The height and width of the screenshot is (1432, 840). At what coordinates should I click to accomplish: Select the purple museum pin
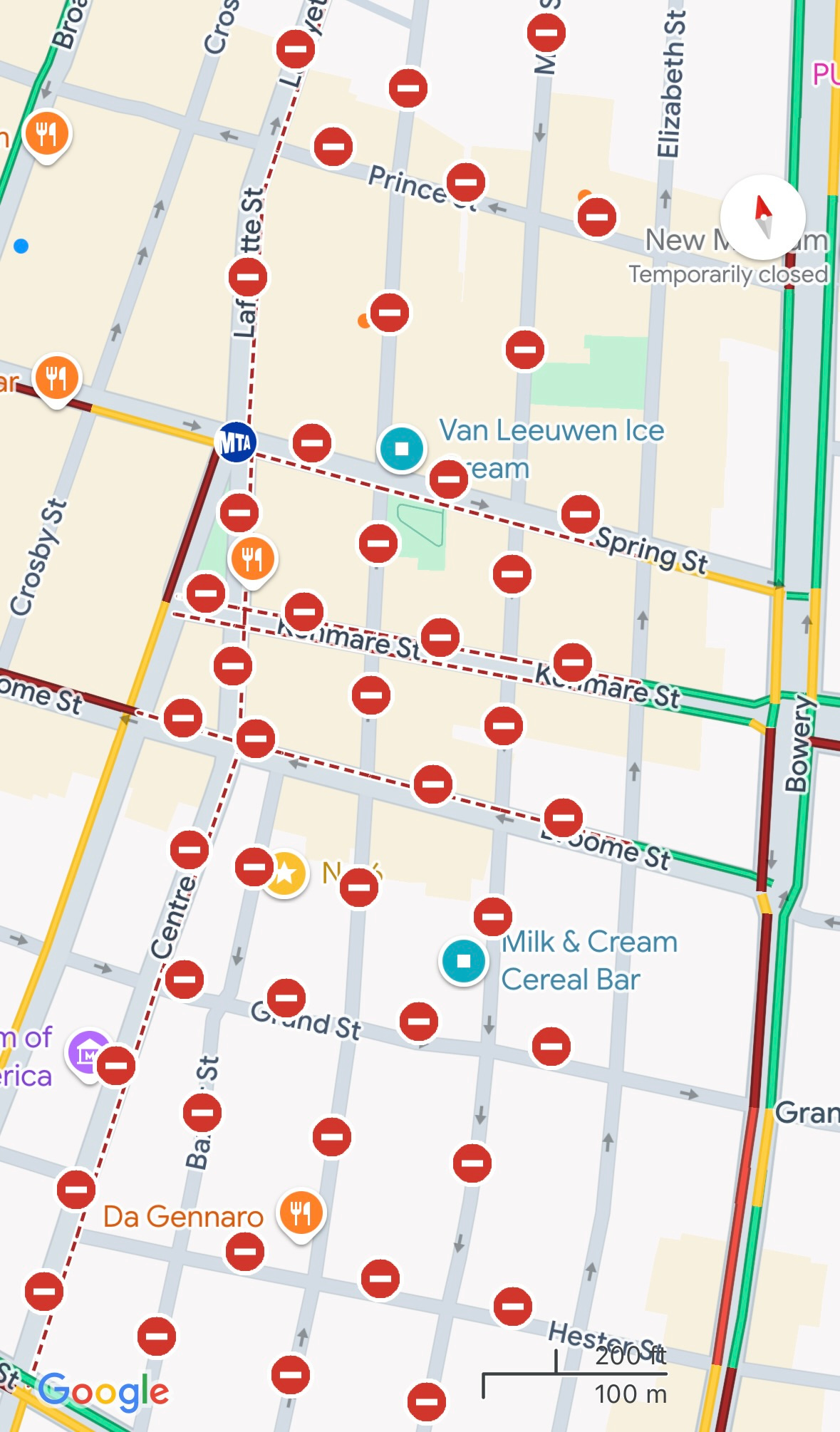click(x=88, y=1054)
